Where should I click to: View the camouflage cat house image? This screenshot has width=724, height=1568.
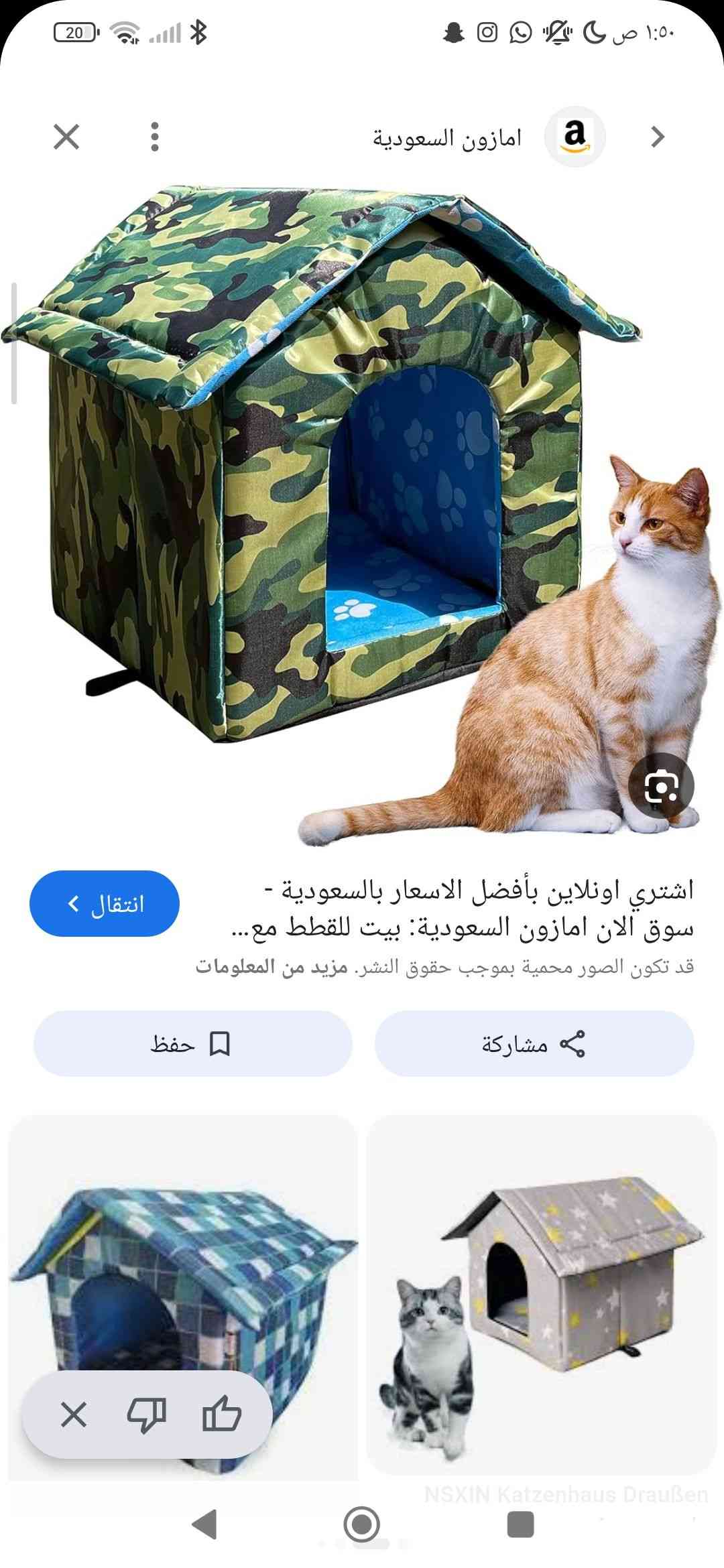click(322, 469)
